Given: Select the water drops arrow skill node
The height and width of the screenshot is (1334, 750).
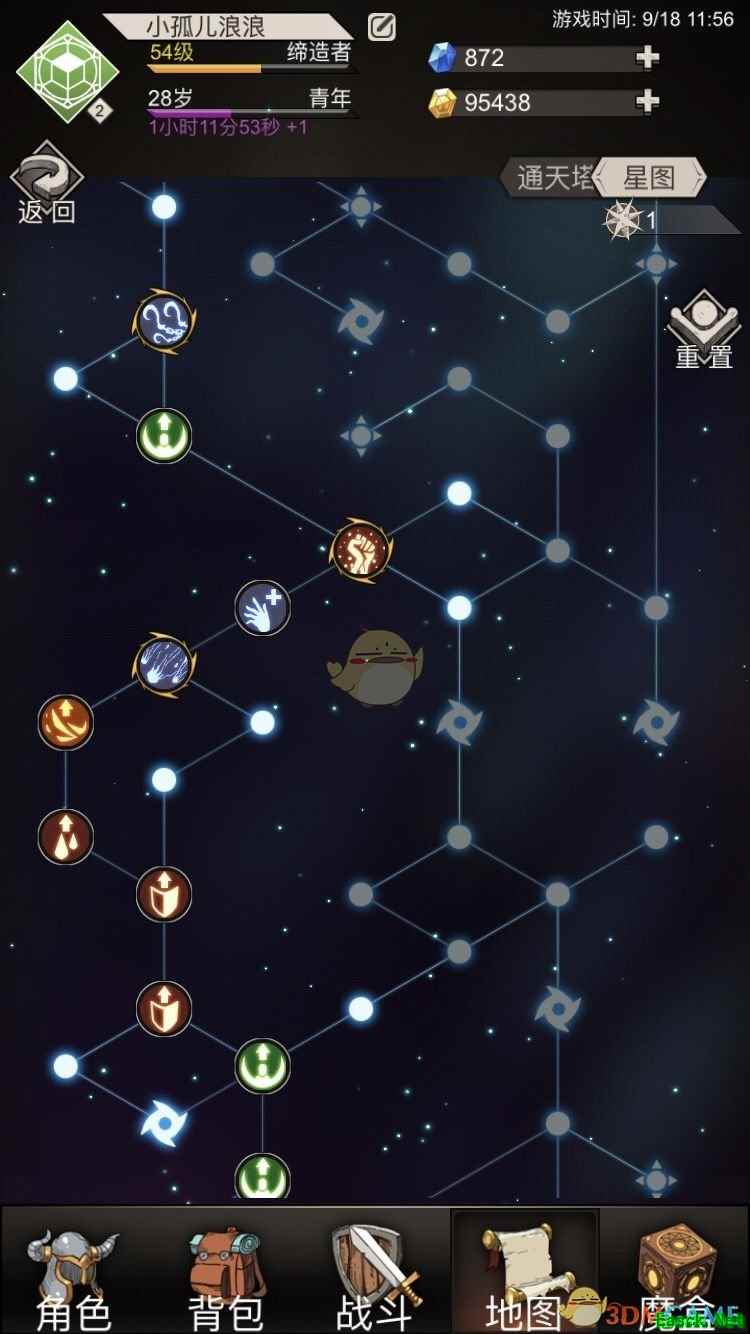Looking at the screenshot, I should [x=66, y=837].
